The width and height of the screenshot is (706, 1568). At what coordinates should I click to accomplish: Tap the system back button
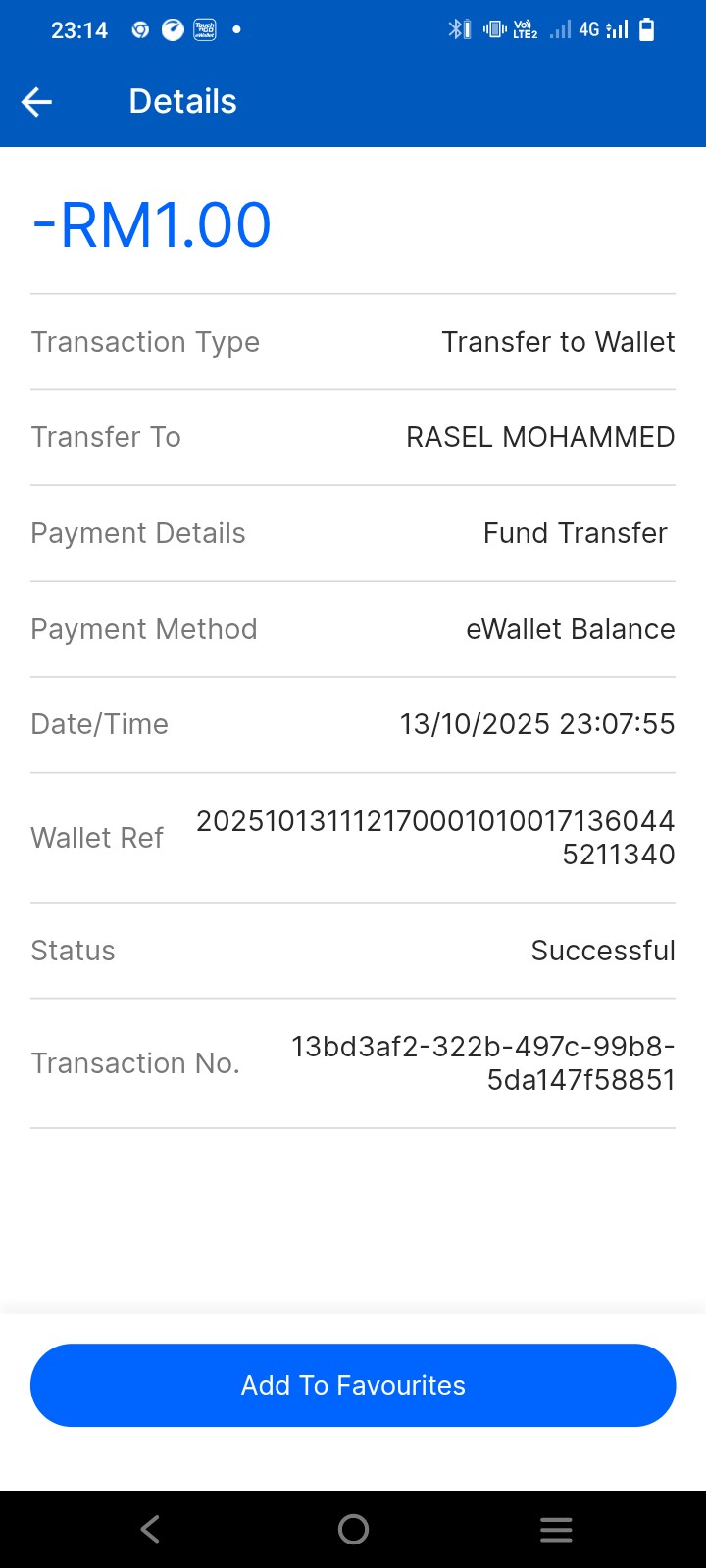point(150,1529)
